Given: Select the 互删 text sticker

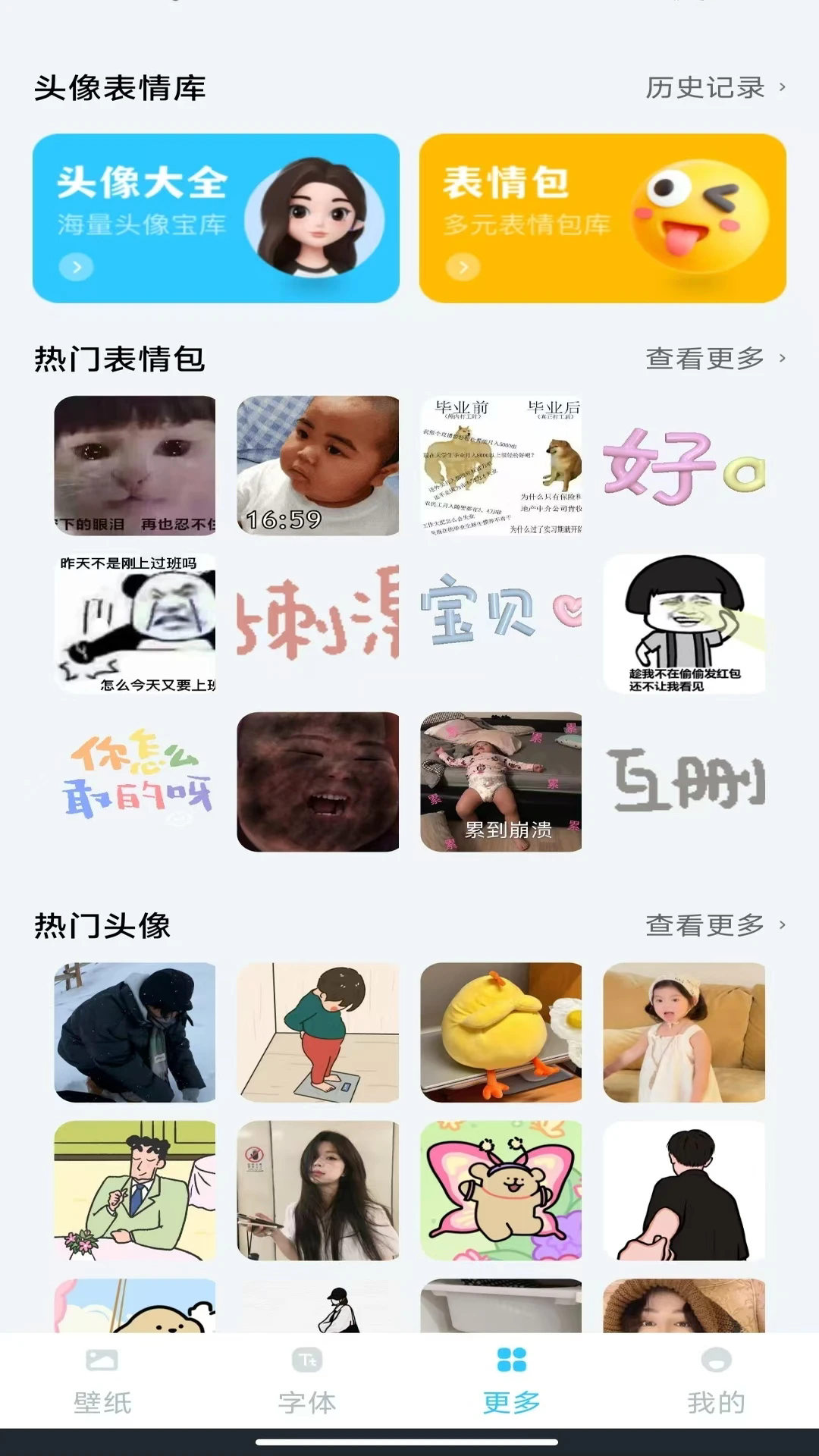Looking at the screenshot, I should (x=684, y=780).
